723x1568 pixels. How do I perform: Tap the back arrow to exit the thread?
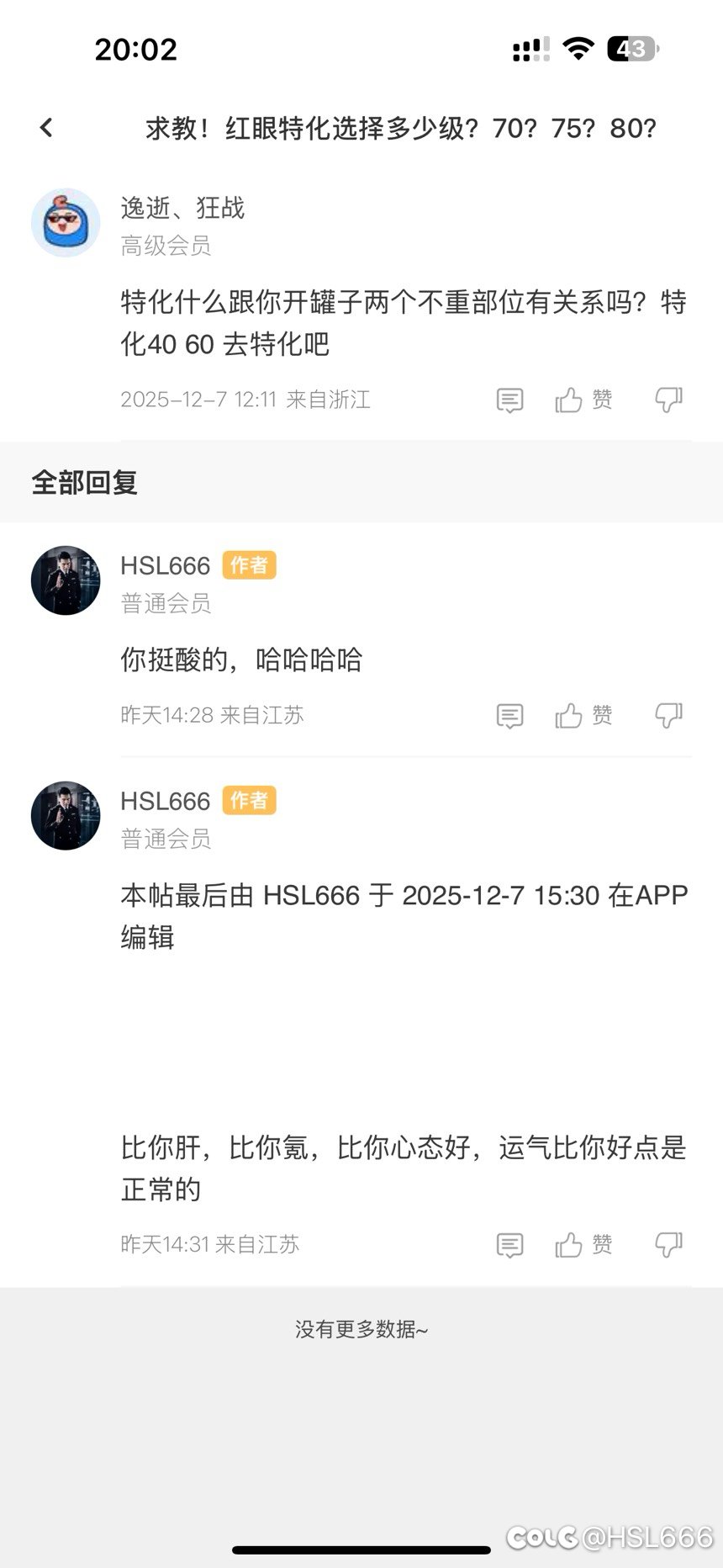[45, 128]
